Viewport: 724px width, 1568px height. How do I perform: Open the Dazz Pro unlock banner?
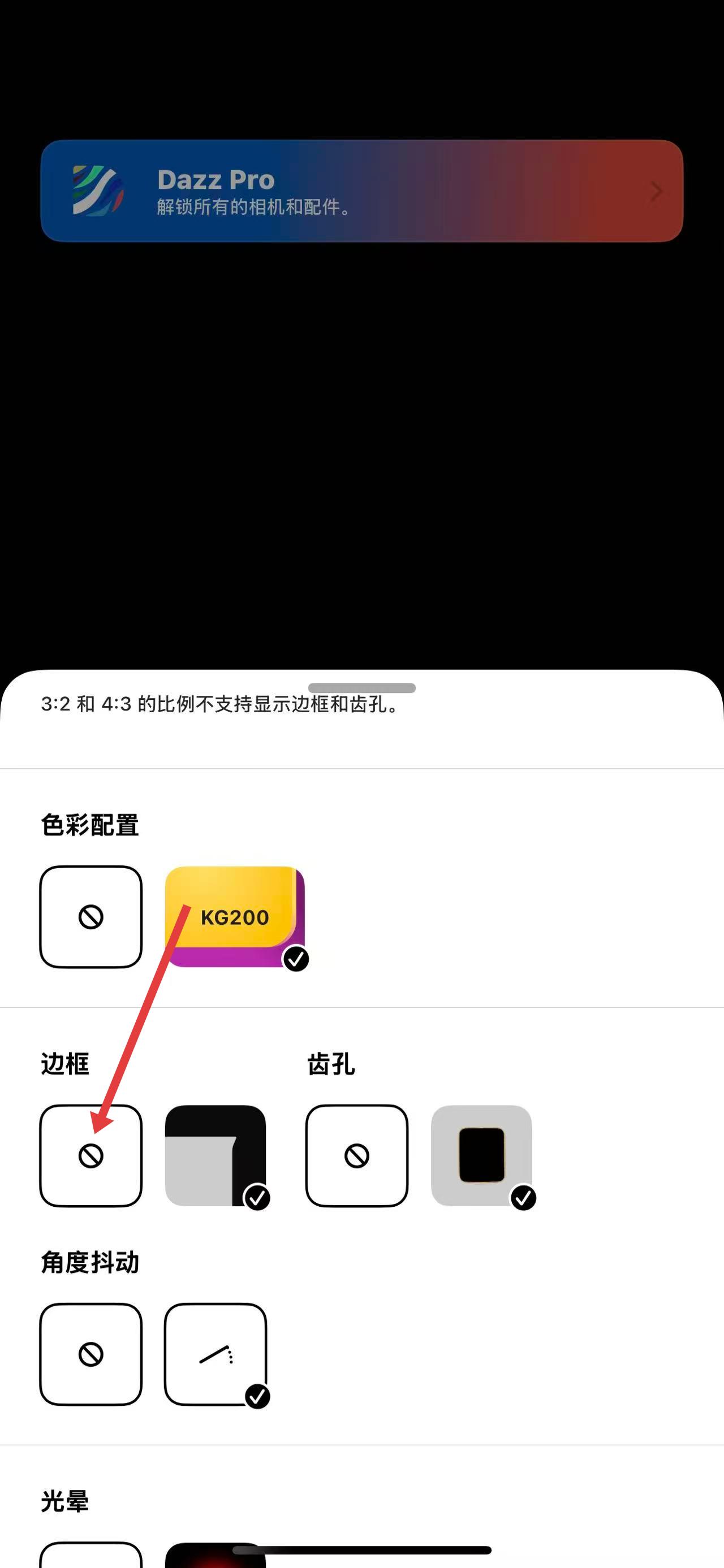click(361, 191)
